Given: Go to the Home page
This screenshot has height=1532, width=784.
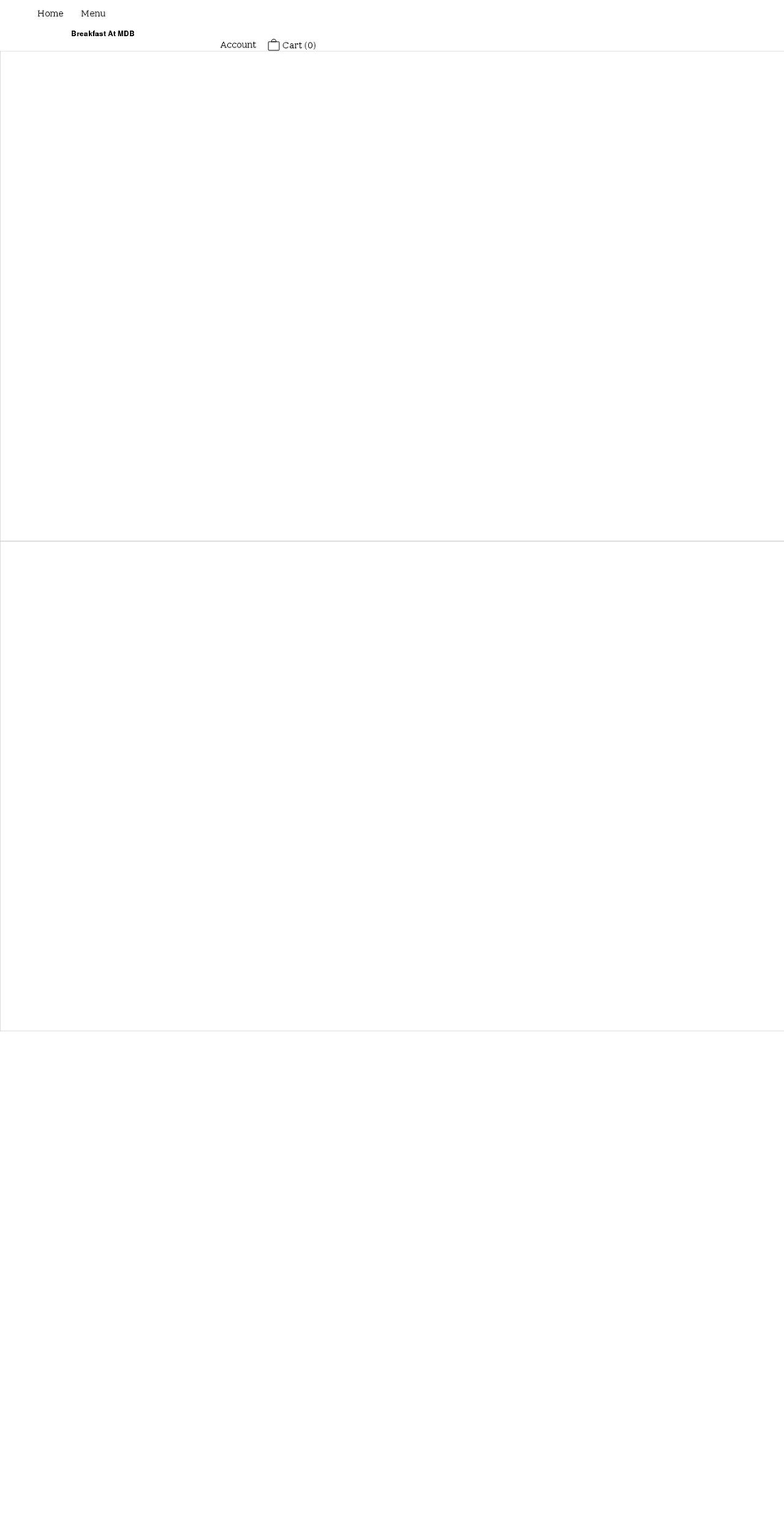Looking at the screenshot, I should (x=50, y=14).
